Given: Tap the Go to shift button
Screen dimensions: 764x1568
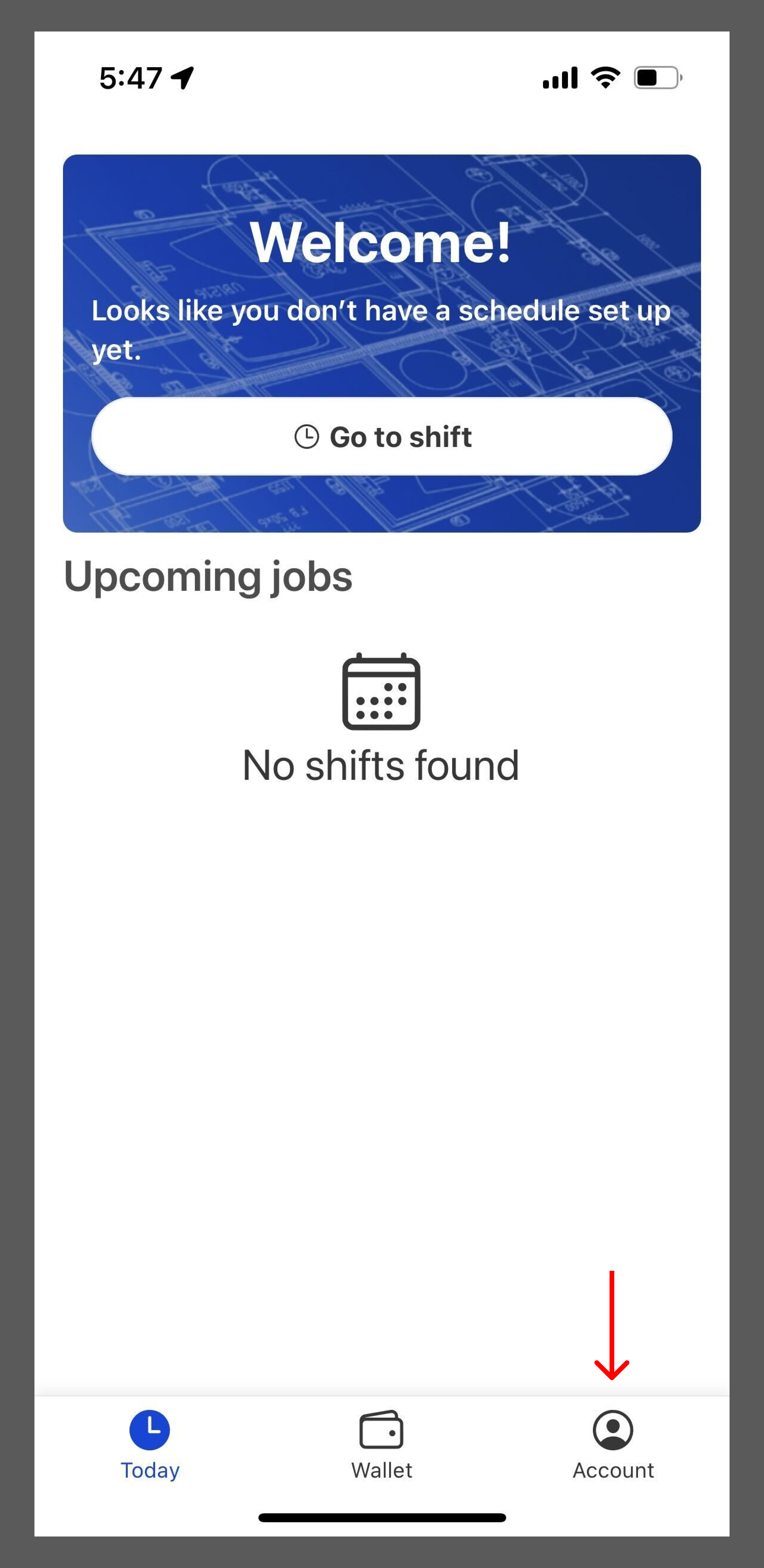Looking at the screenshot, I should 381,437.
